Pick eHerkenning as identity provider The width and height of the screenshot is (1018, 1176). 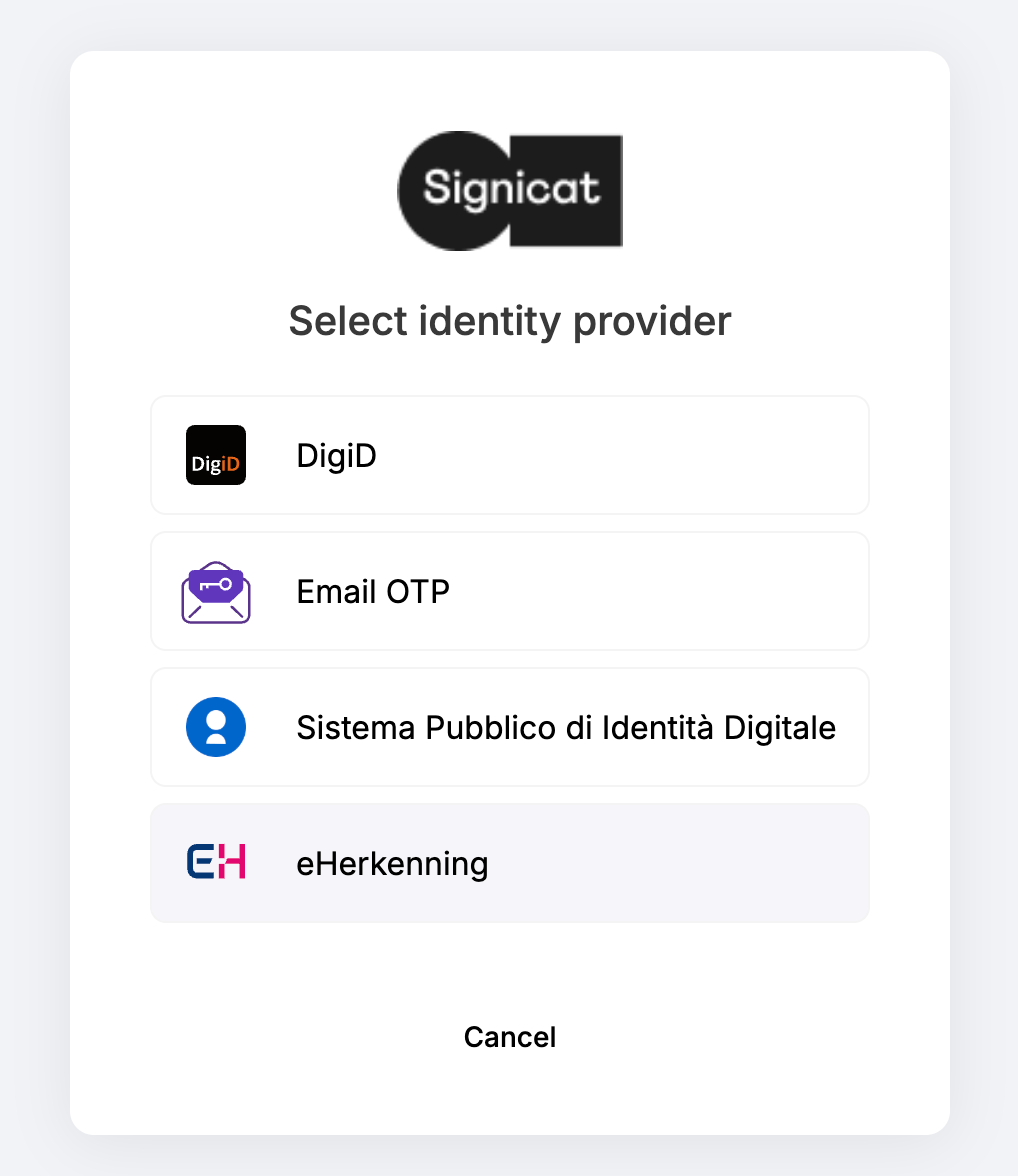(509, 863)
